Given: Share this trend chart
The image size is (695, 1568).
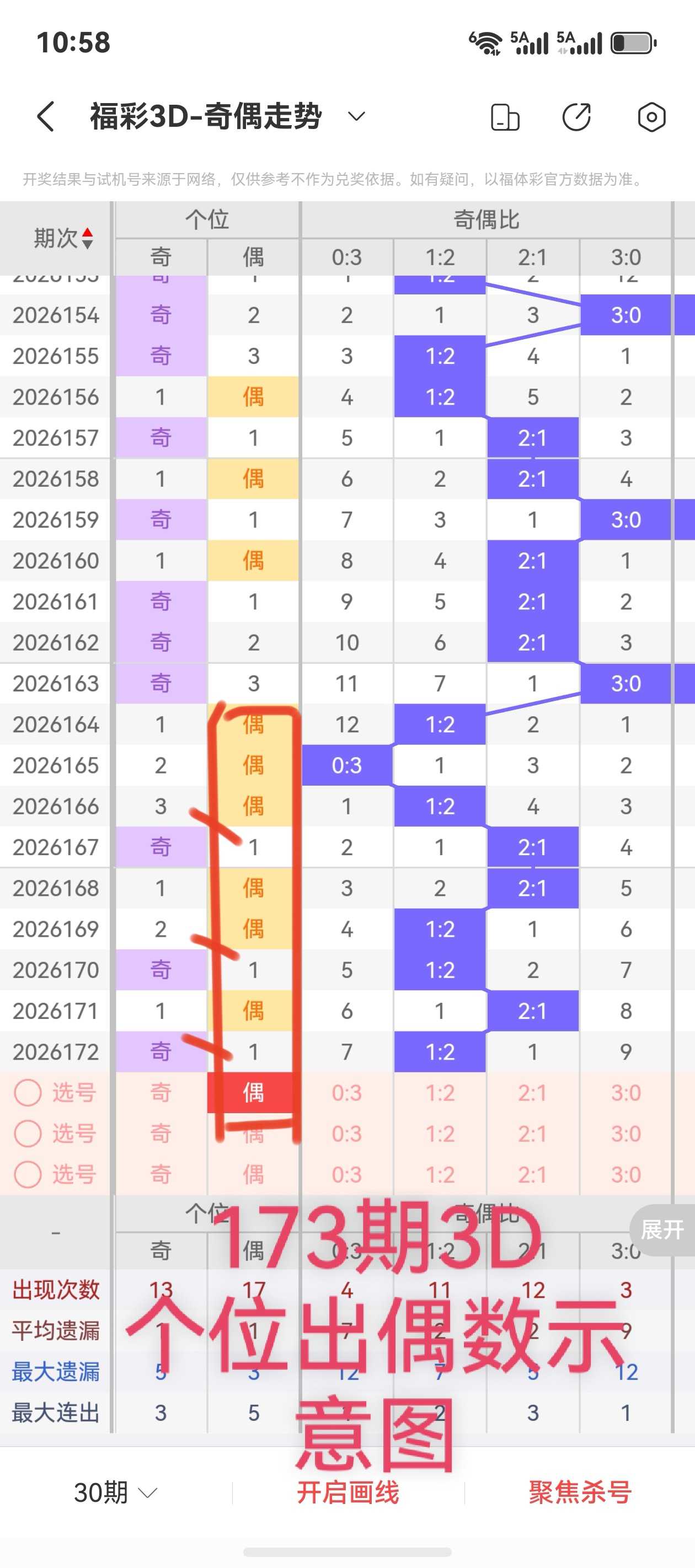Looking at the screenshot, I should point(576,117).
